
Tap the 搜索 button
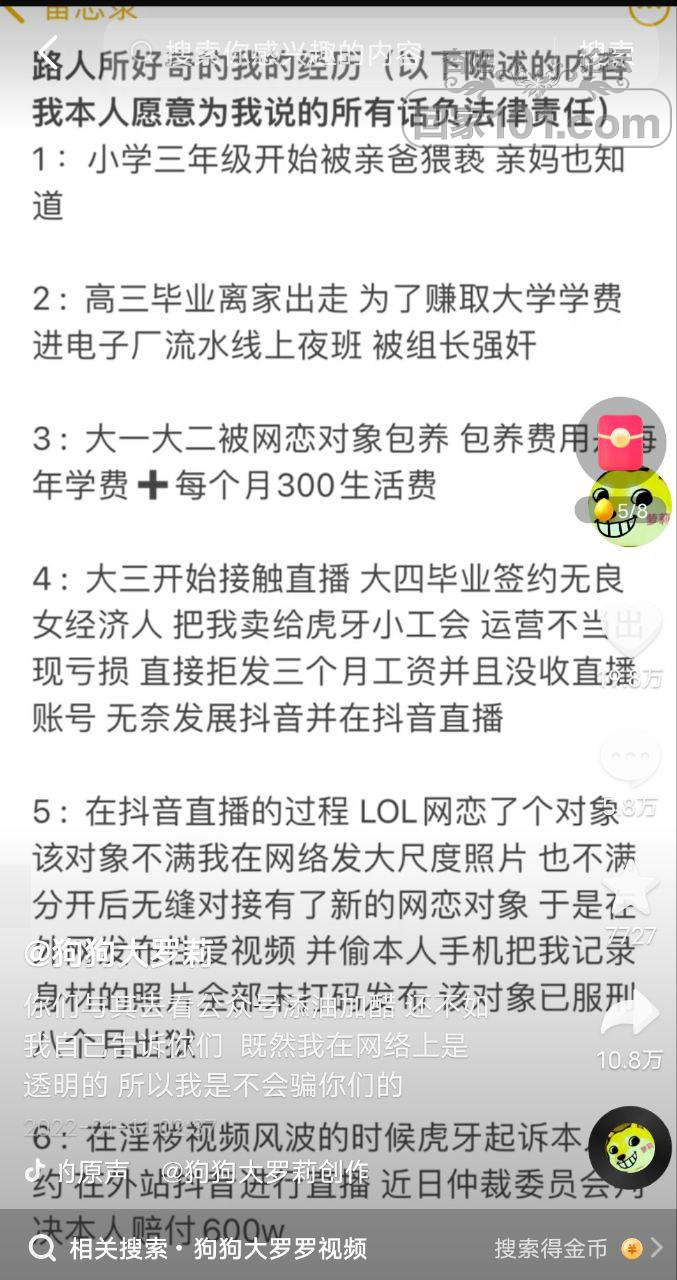coord(607,52)
